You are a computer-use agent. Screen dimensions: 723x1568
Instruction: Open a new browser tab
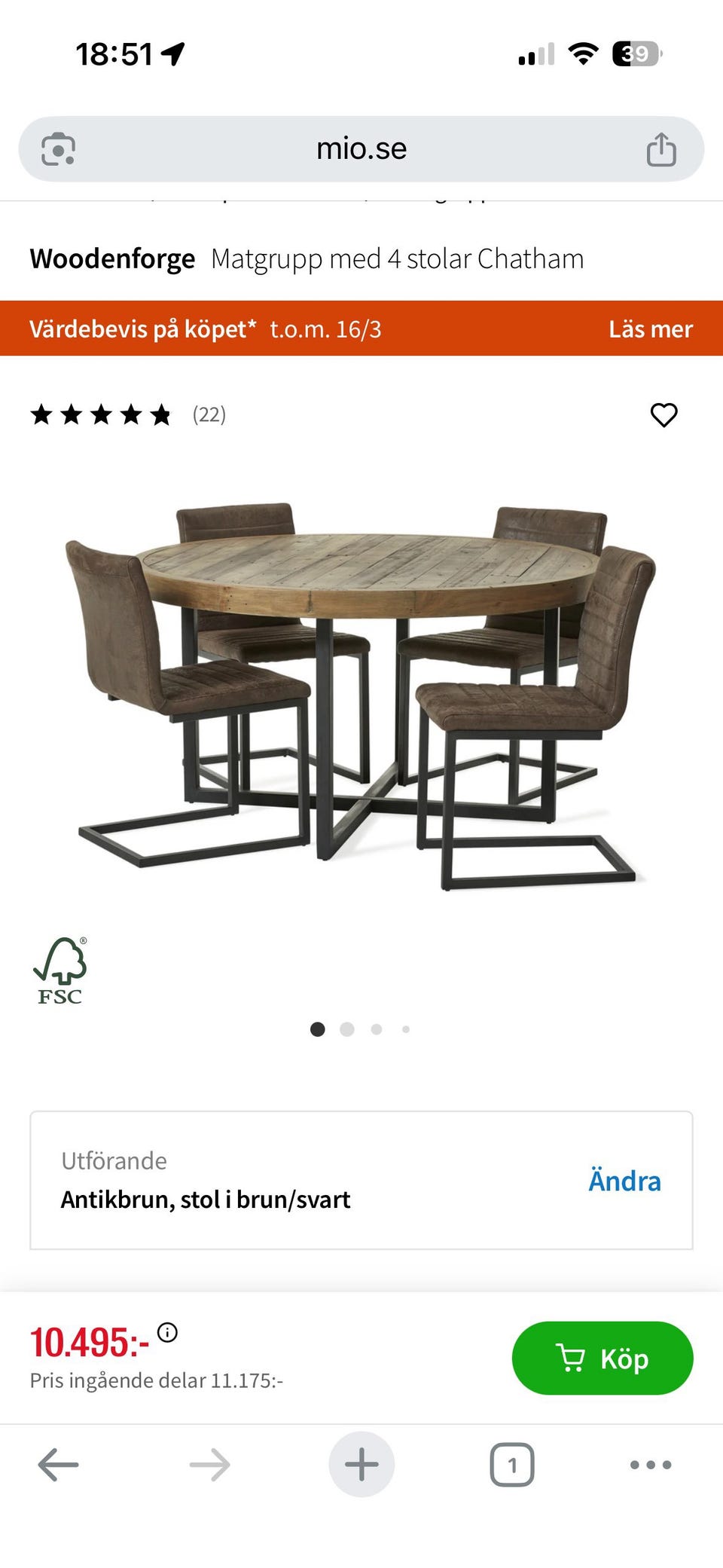point(361,1465)
